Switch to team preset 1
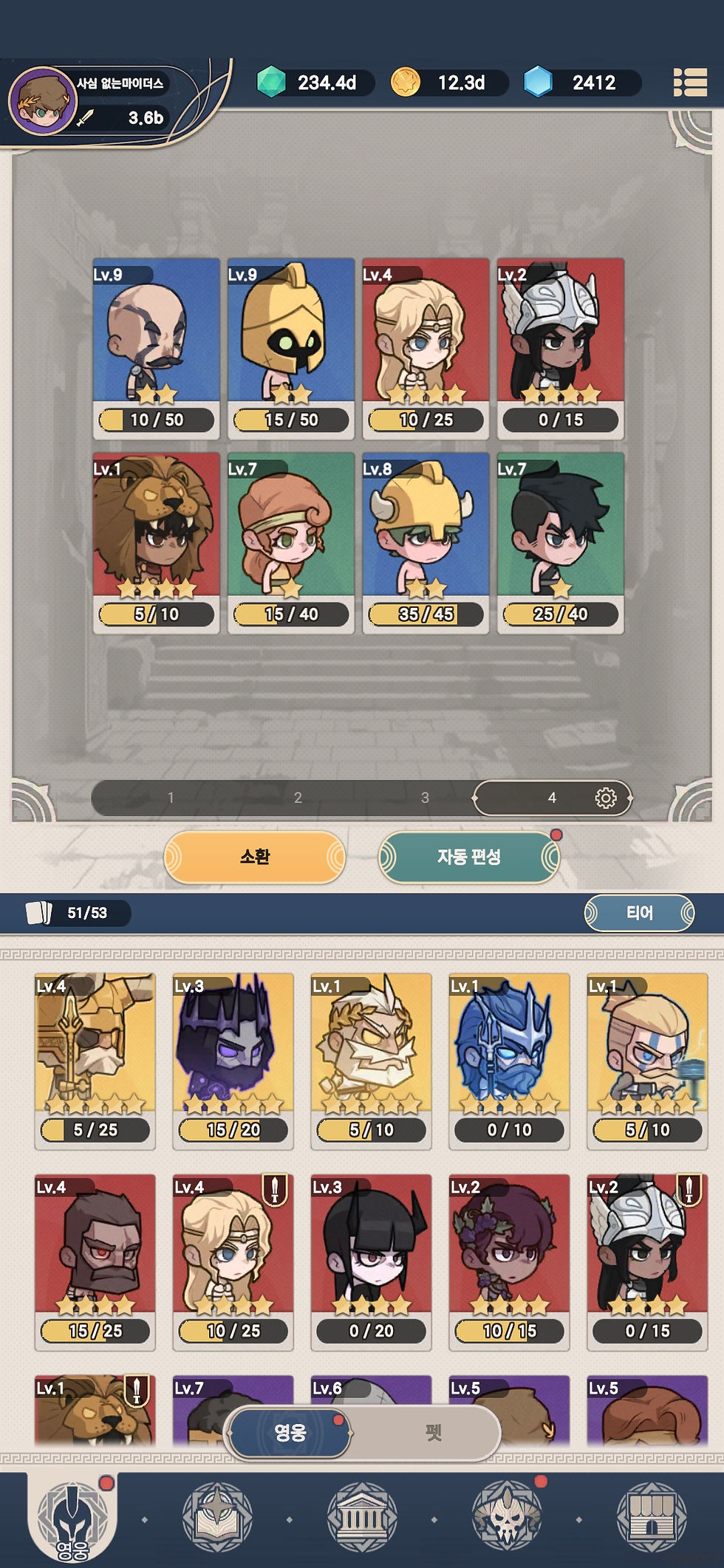 [x=171, y=798]
